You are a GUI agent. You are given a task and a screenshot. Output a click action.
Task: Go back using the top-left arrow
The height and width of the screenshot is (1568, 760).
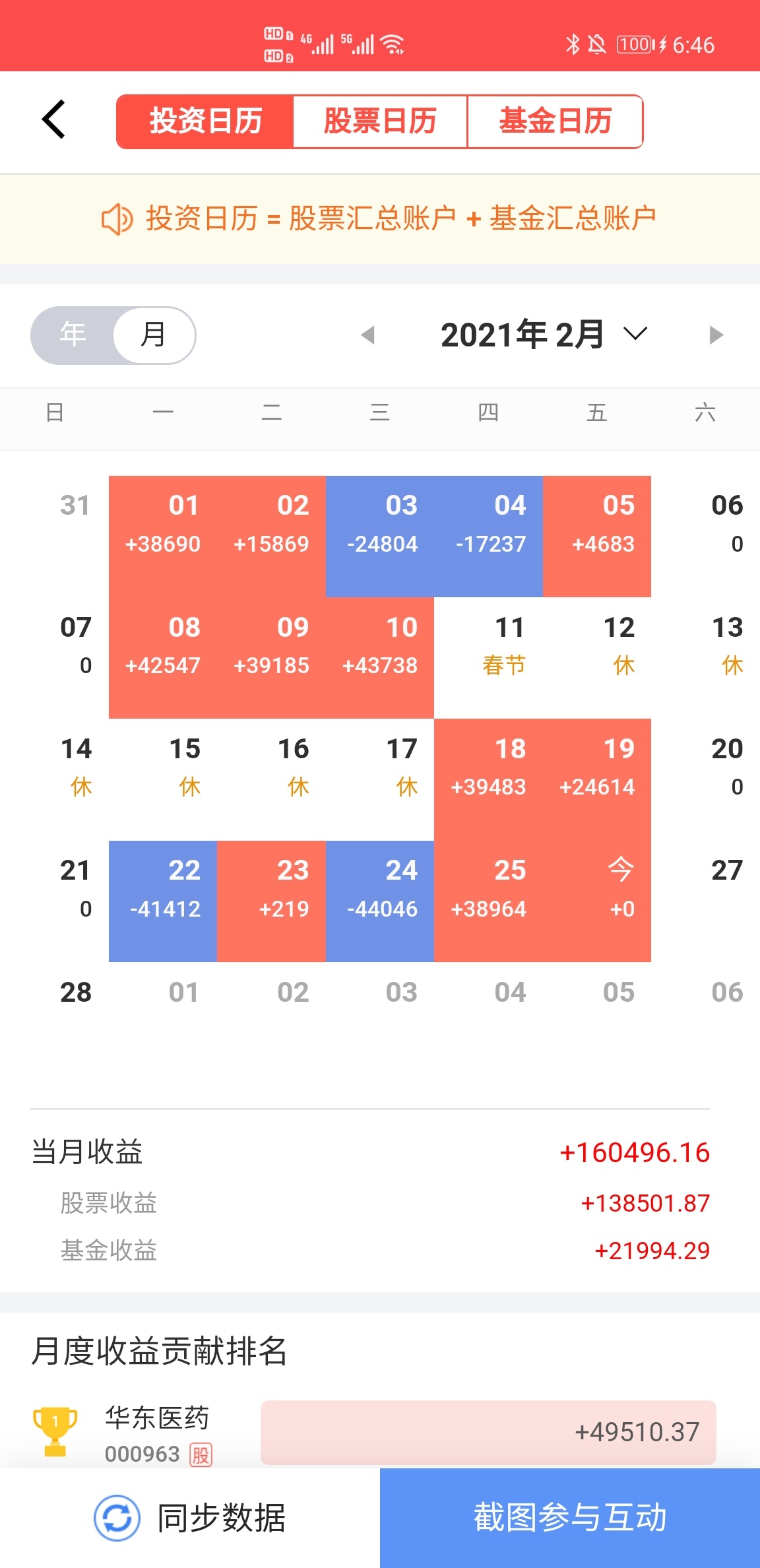click(53, 119)
